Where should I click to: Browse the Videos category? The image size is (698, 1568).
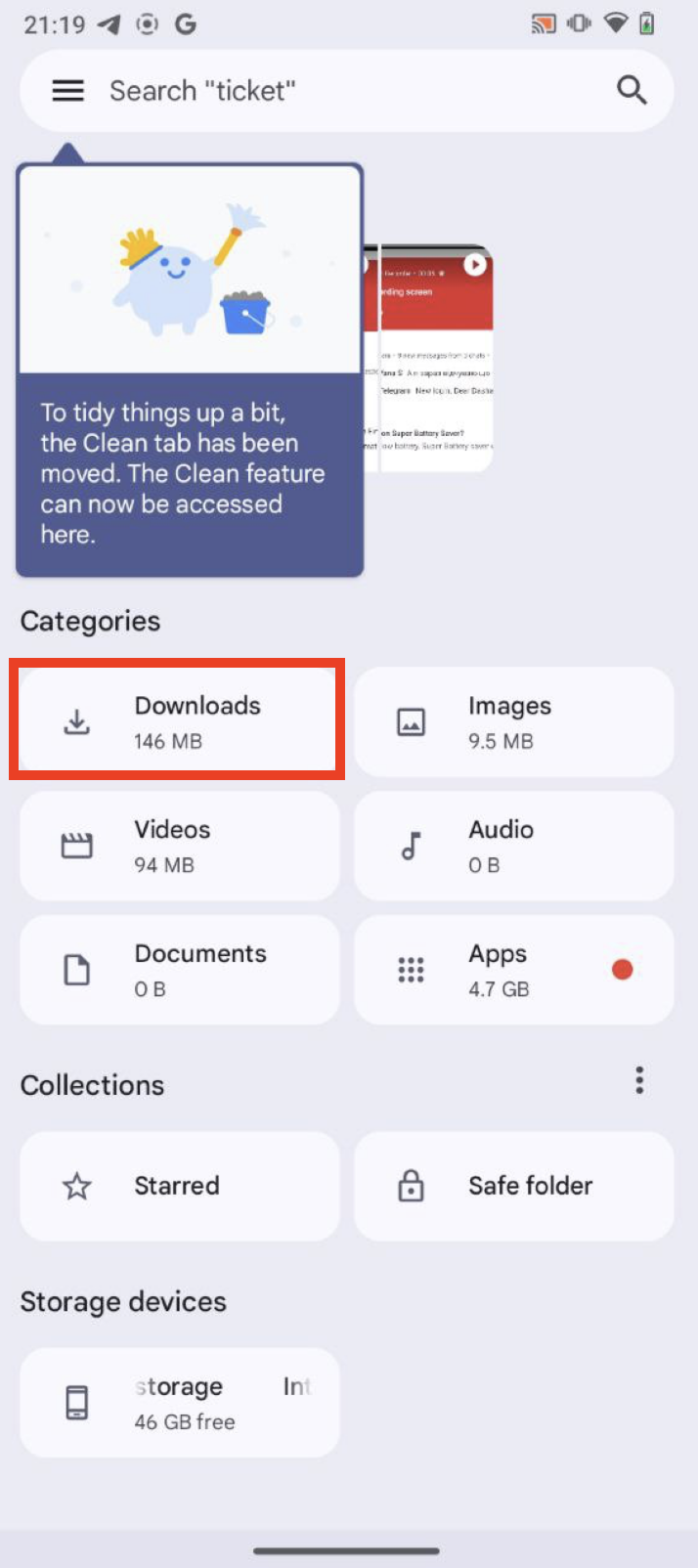pos(180,846)
